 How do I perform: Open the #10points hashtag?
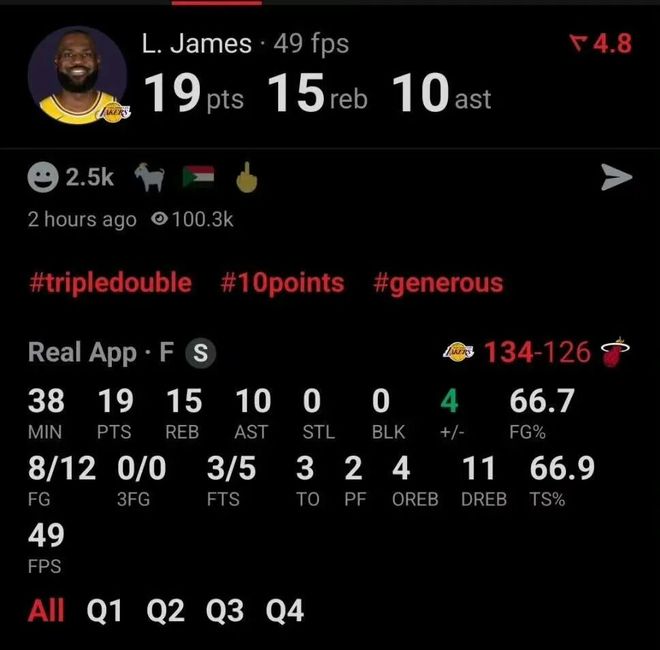[282, 283]
